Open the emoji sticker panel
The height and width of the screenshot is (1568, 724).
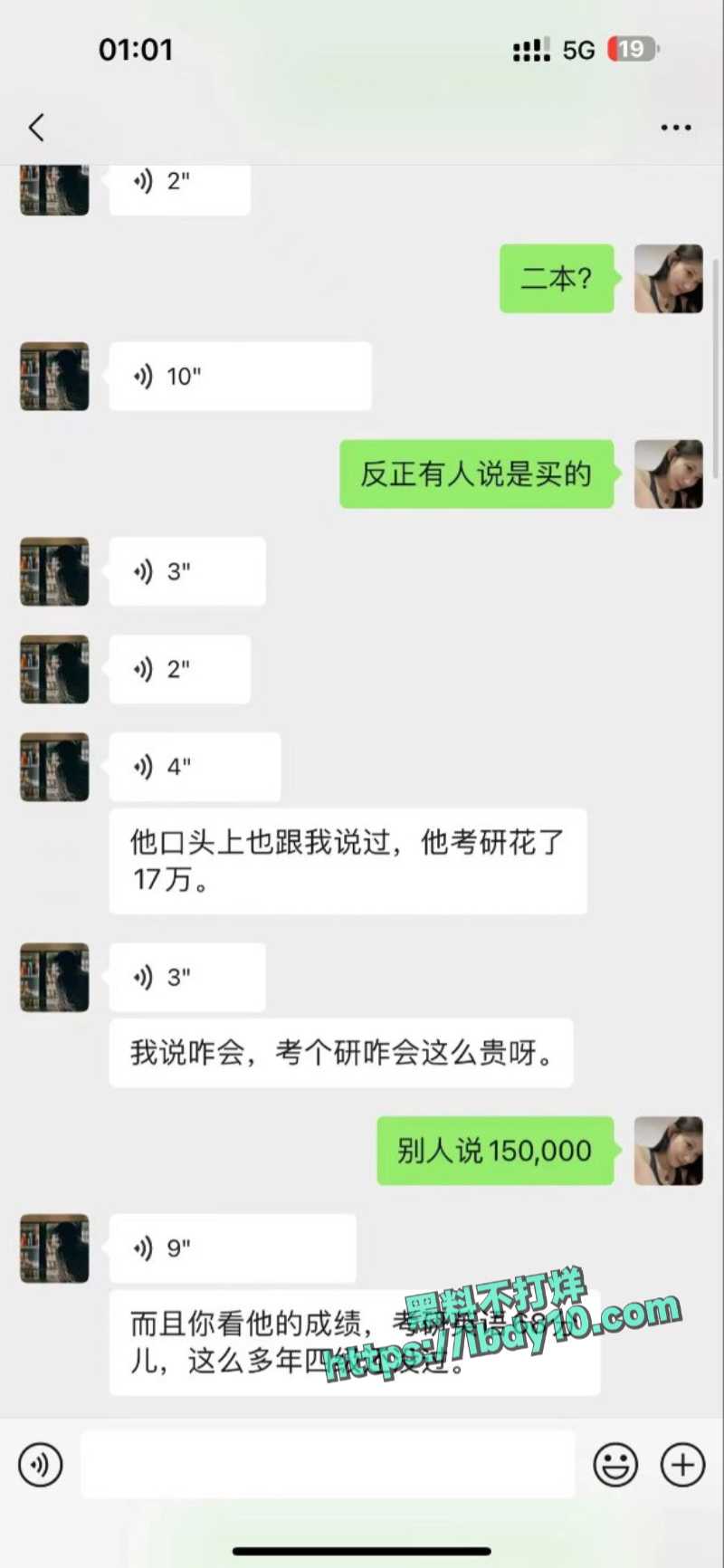615,1464
